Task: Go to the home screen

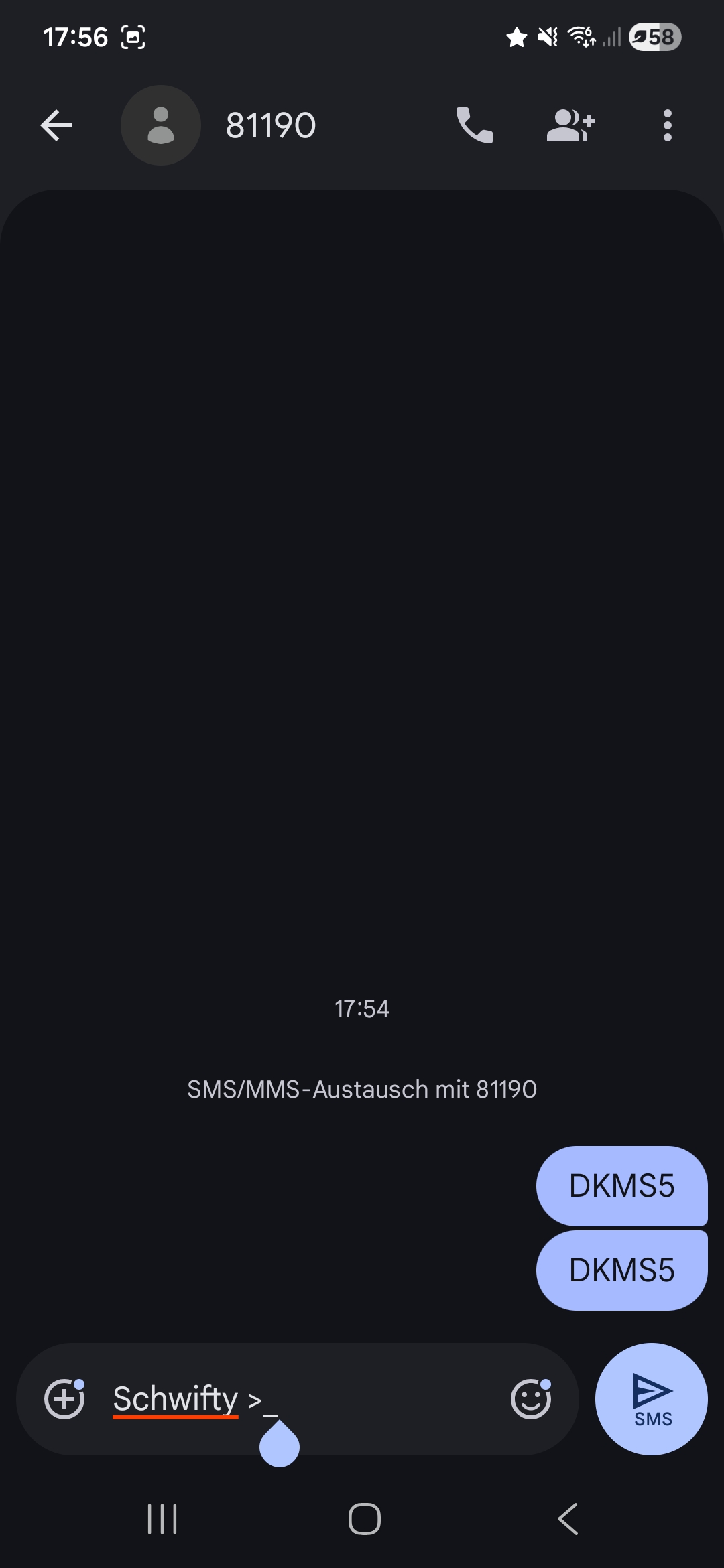Action: (364, 1519)
